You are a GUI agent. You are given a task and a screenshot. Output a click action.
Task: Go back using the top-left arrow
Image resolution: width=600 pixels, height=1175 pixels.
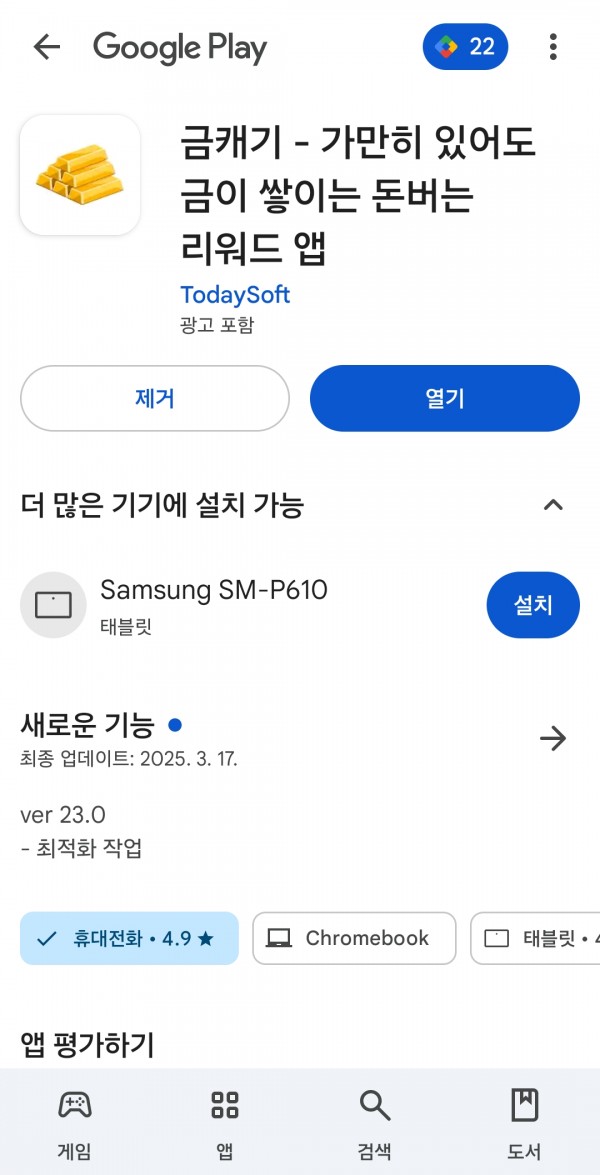[x=46, y=47]
